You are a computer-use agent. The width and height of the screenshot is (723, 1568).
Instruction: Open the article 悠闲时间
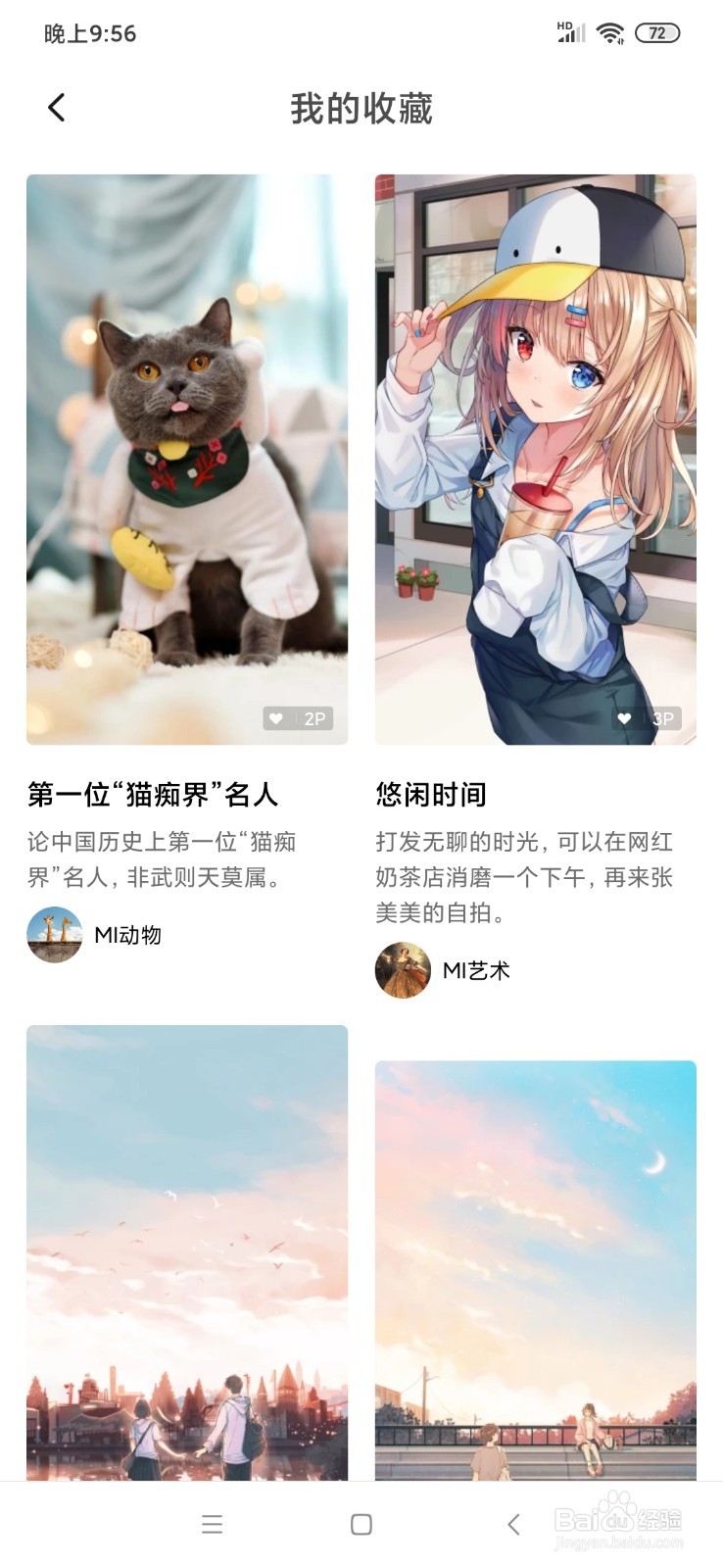pyautogui.click(x=429, y=795)
